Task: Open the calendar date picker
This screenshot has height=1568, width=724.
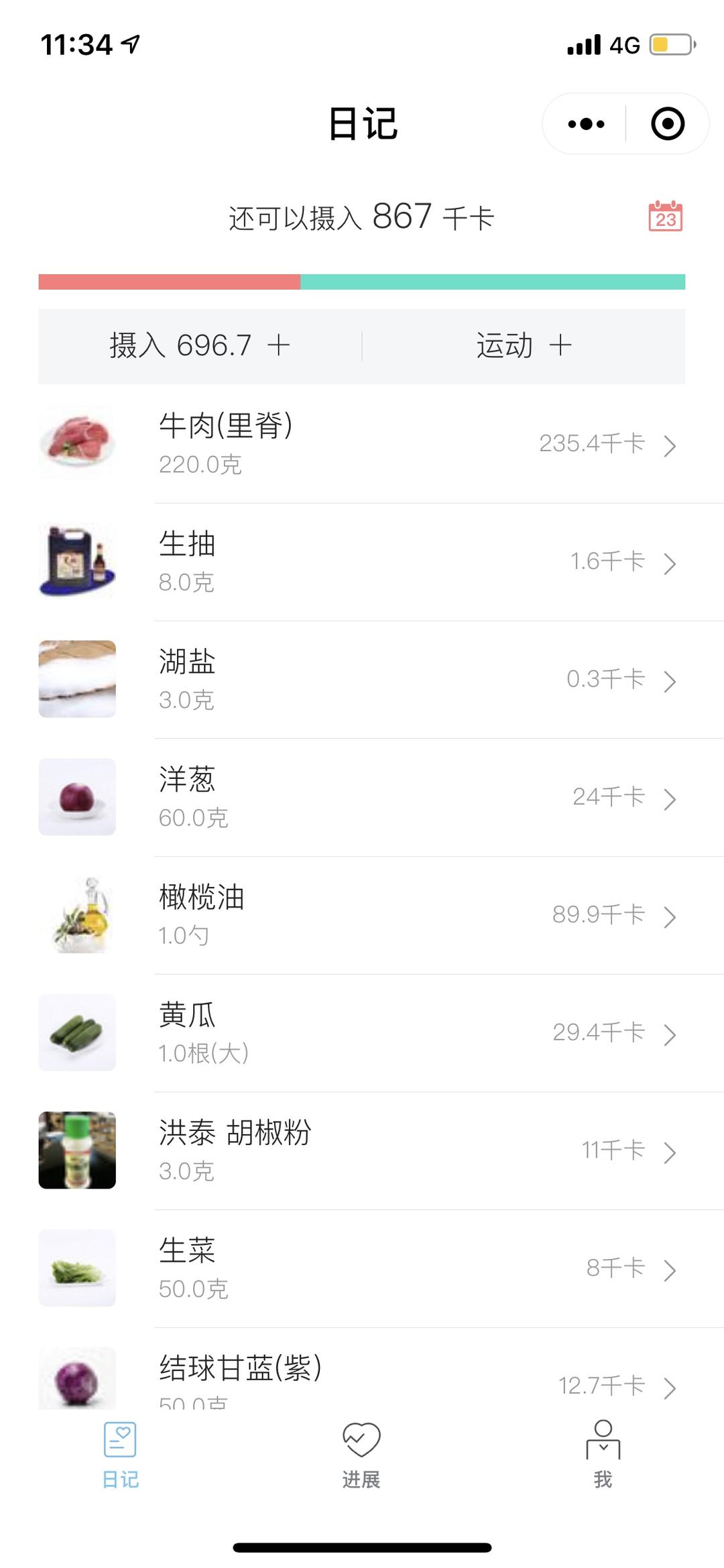Action: [665, 217]
